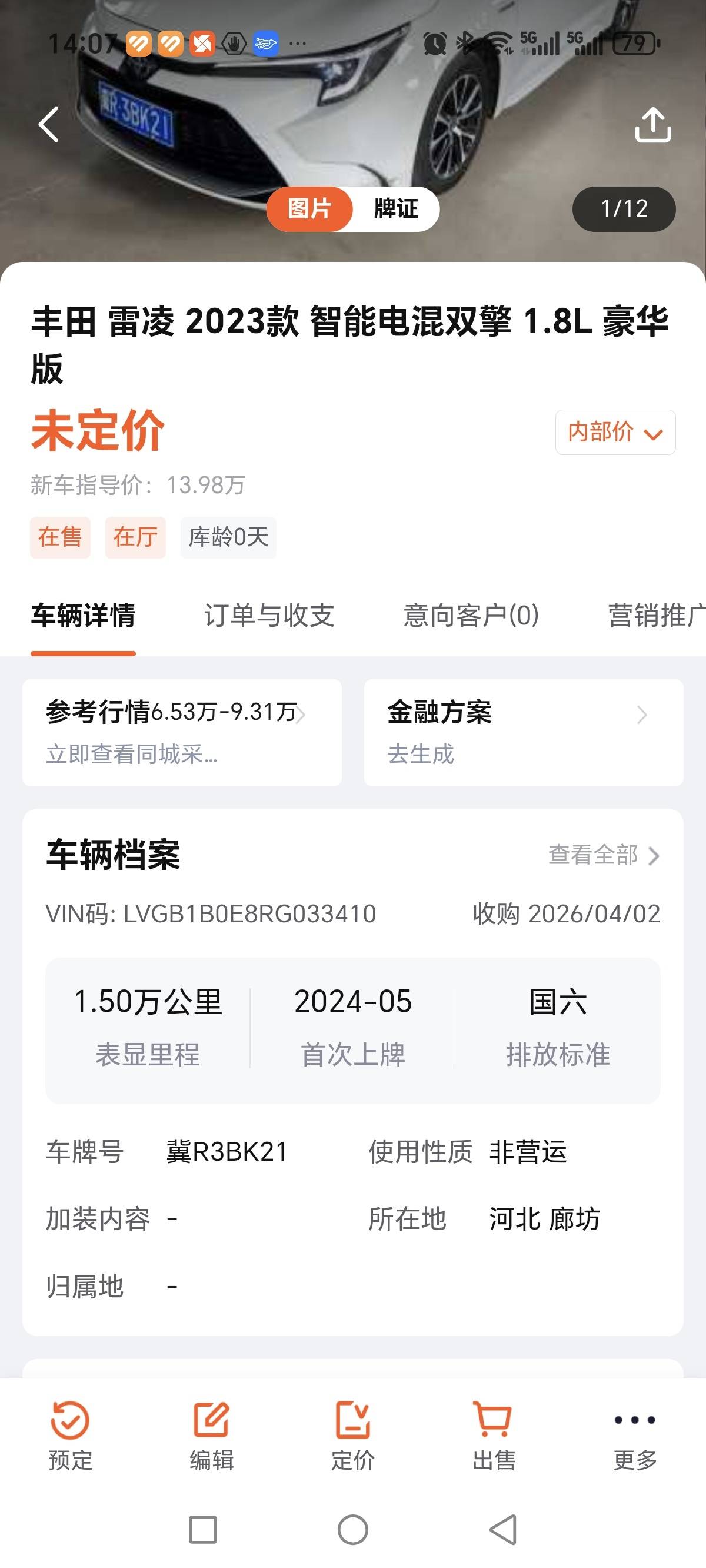Select the 图片 segment
The image size is (706, 1568).
(x=310, y=209)
